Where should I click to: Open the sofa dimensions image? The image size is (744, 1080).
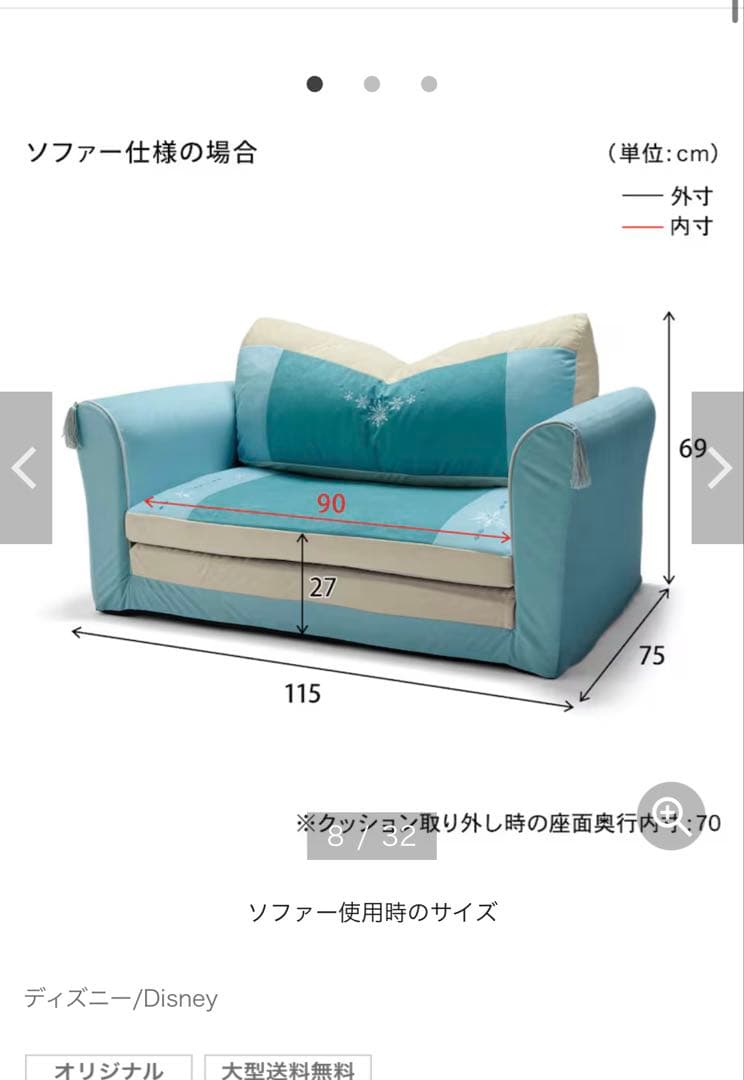(x=370, y=500)
